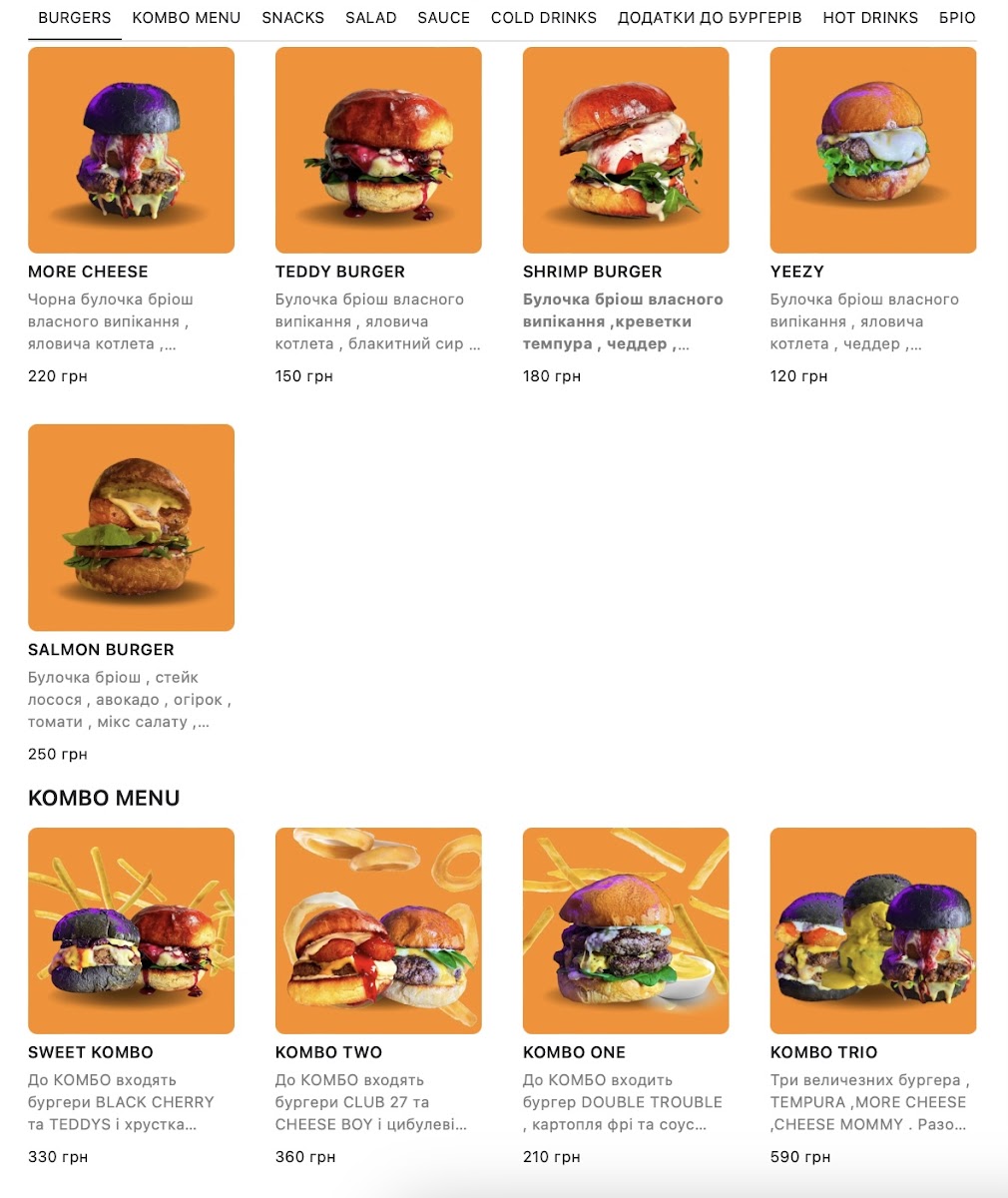Viewport: 1008px width, 1198px height.
Task: View the TEDDY BURGER item
Action: [378, 217]
